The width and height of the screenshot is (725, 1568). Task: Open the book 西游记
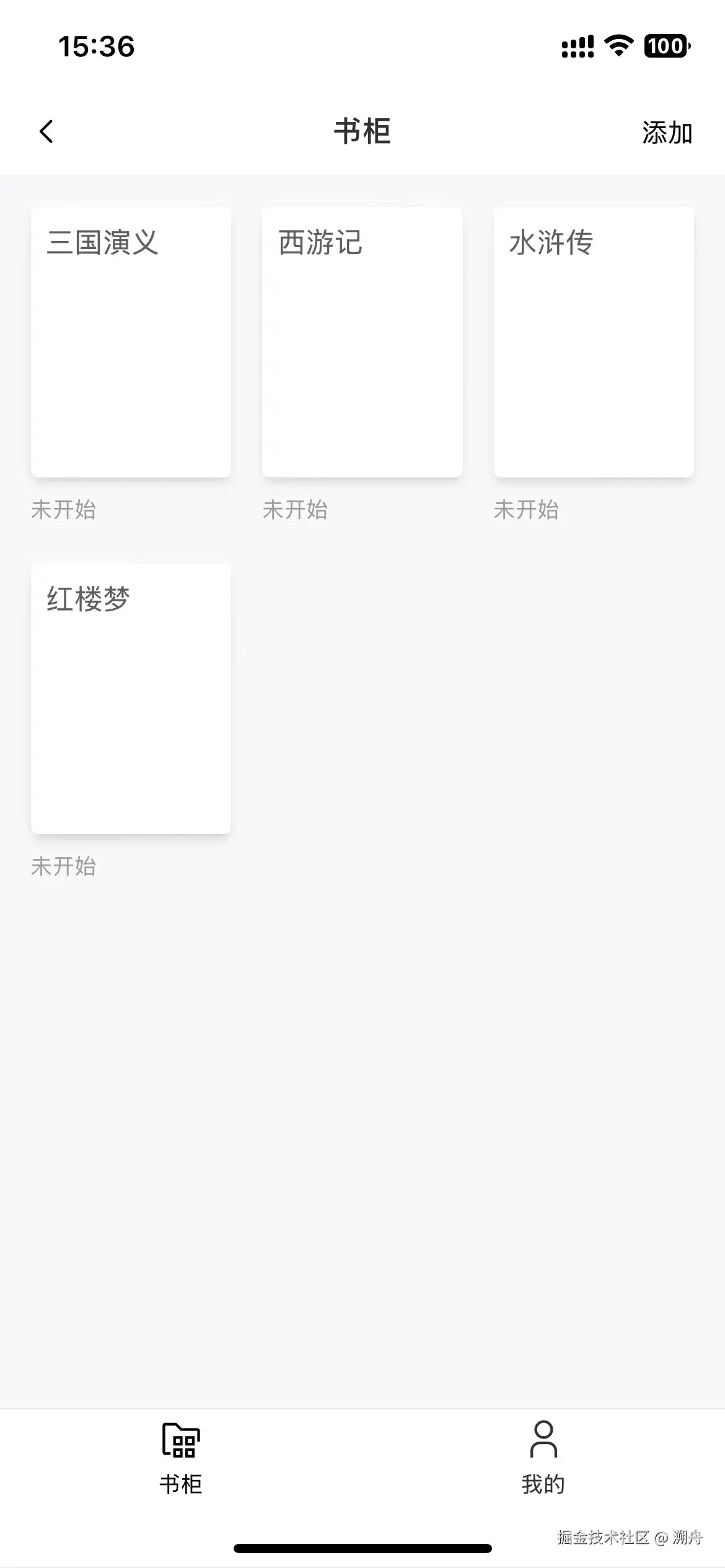click(362, 342)
